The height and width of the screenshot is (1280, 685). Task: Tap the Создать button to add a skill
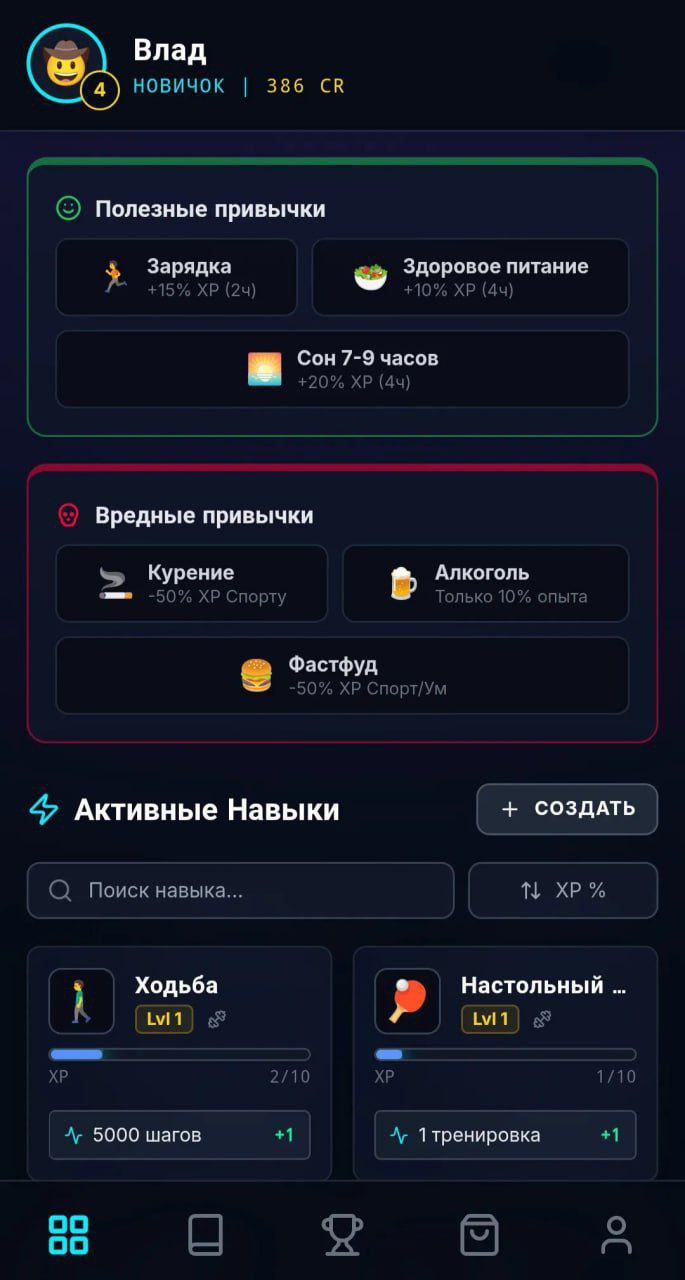[566, 809]
